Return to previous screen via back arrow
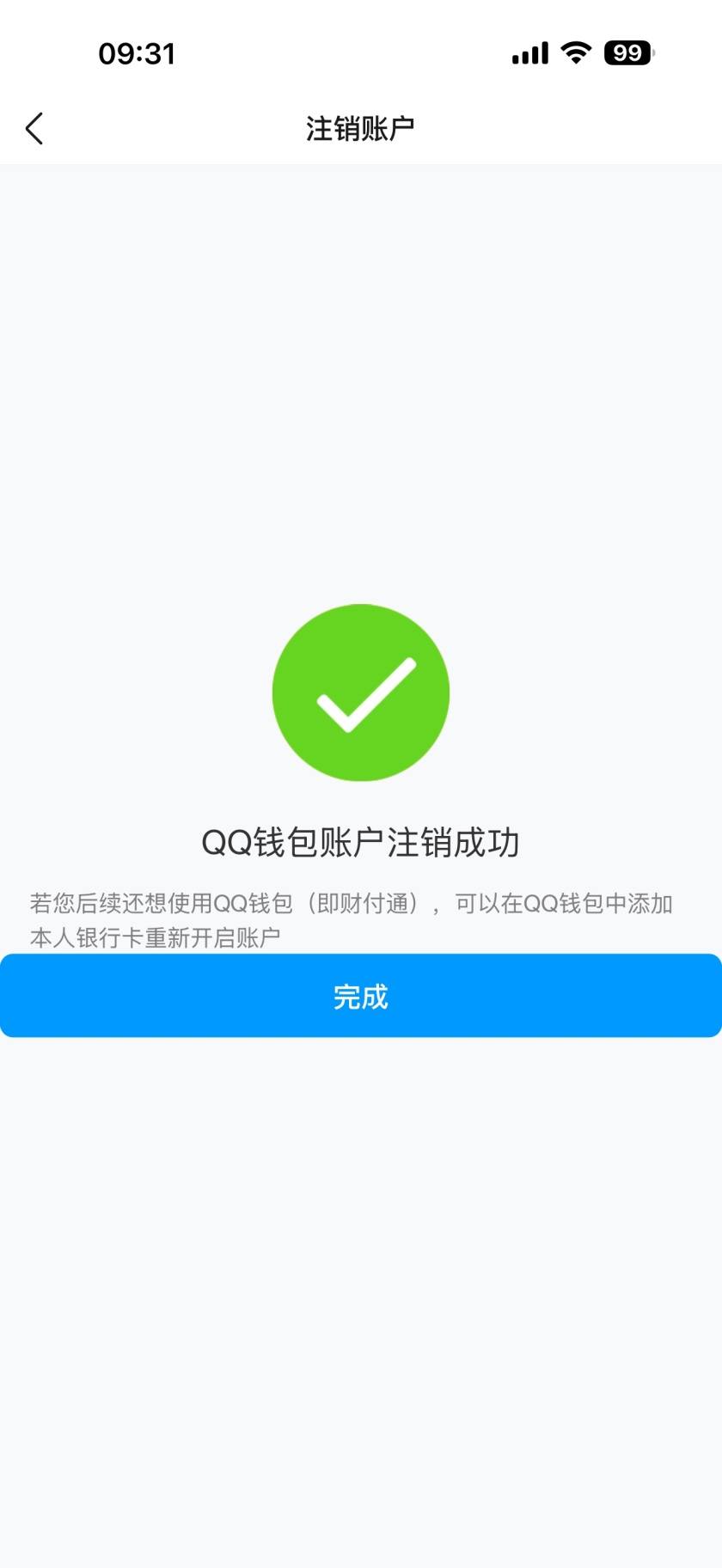The height and width of the screenshot is (1568, 722). coord(33,127)
